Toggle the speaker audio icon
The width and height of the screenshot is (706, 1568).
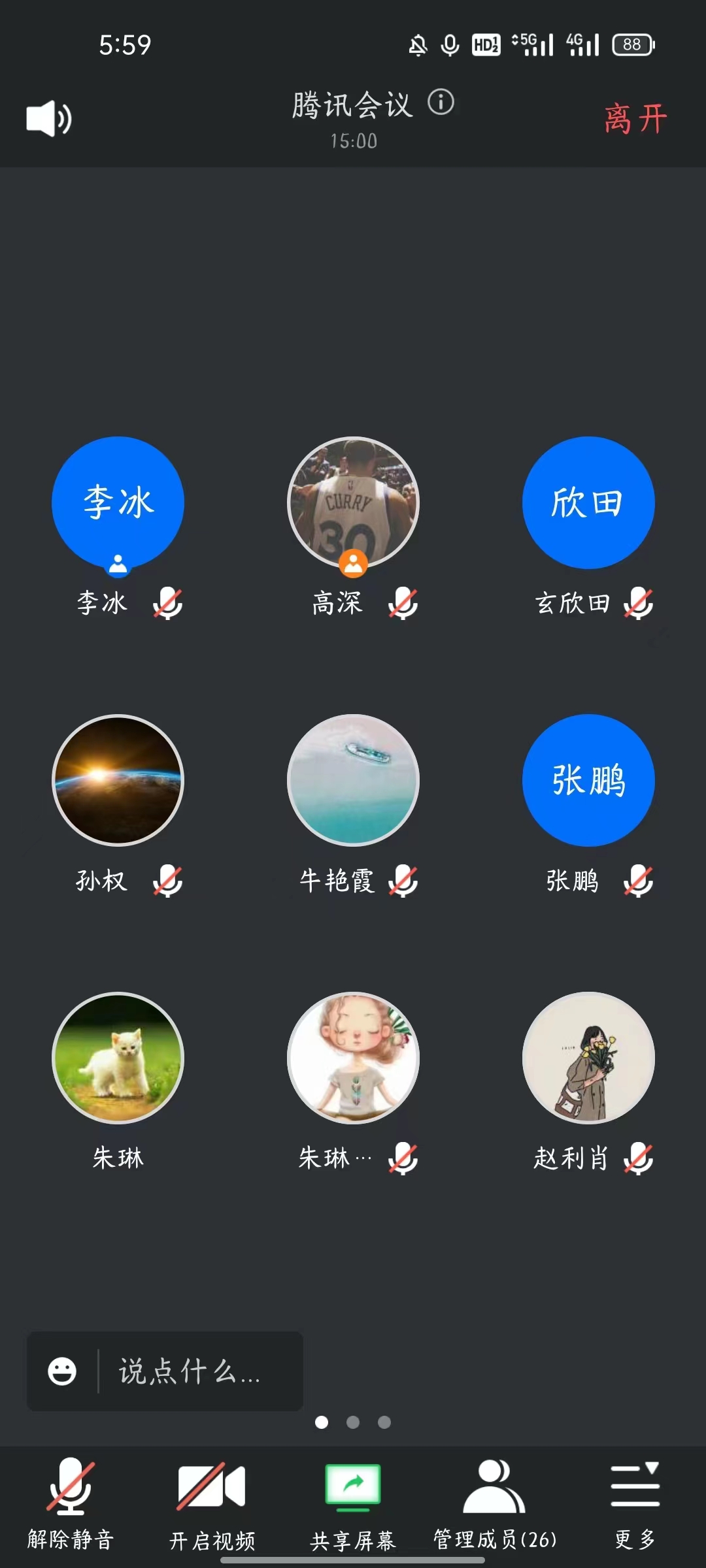click(x=48, y=119)
